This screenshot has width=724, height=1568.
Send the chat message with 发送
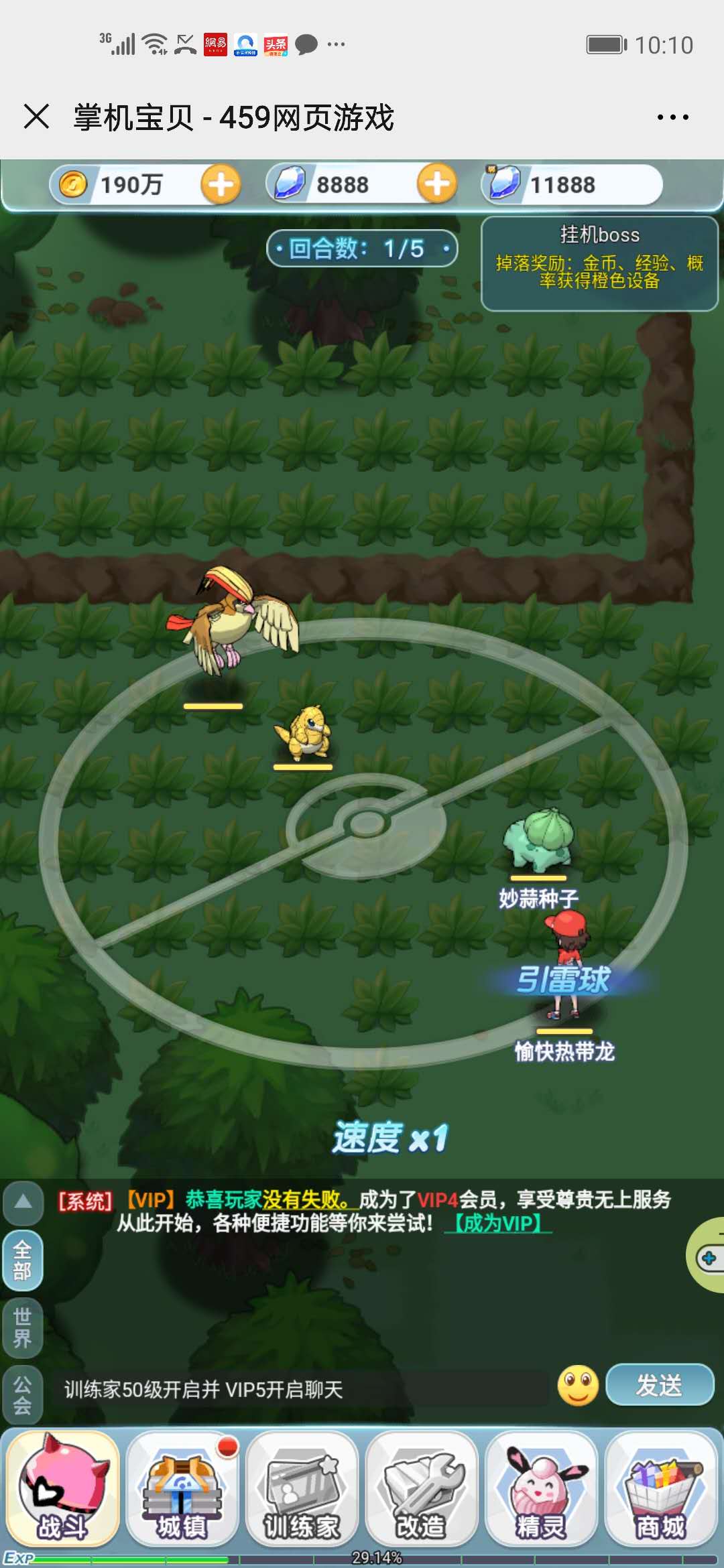tap(660, 1385)
